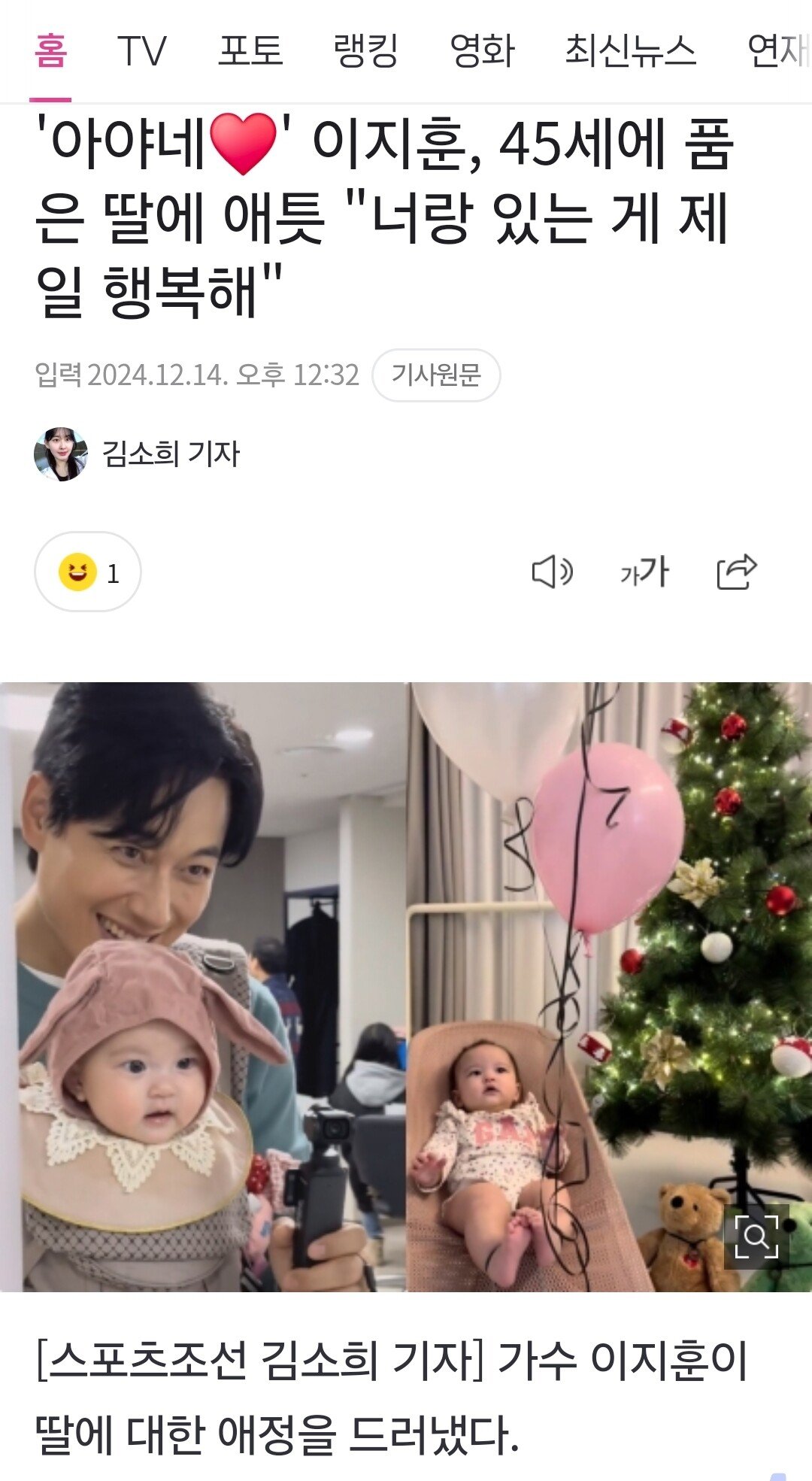Listen to the article with speaker icon
This screenshot has height=1481, width=812.
tap(552, 572)
